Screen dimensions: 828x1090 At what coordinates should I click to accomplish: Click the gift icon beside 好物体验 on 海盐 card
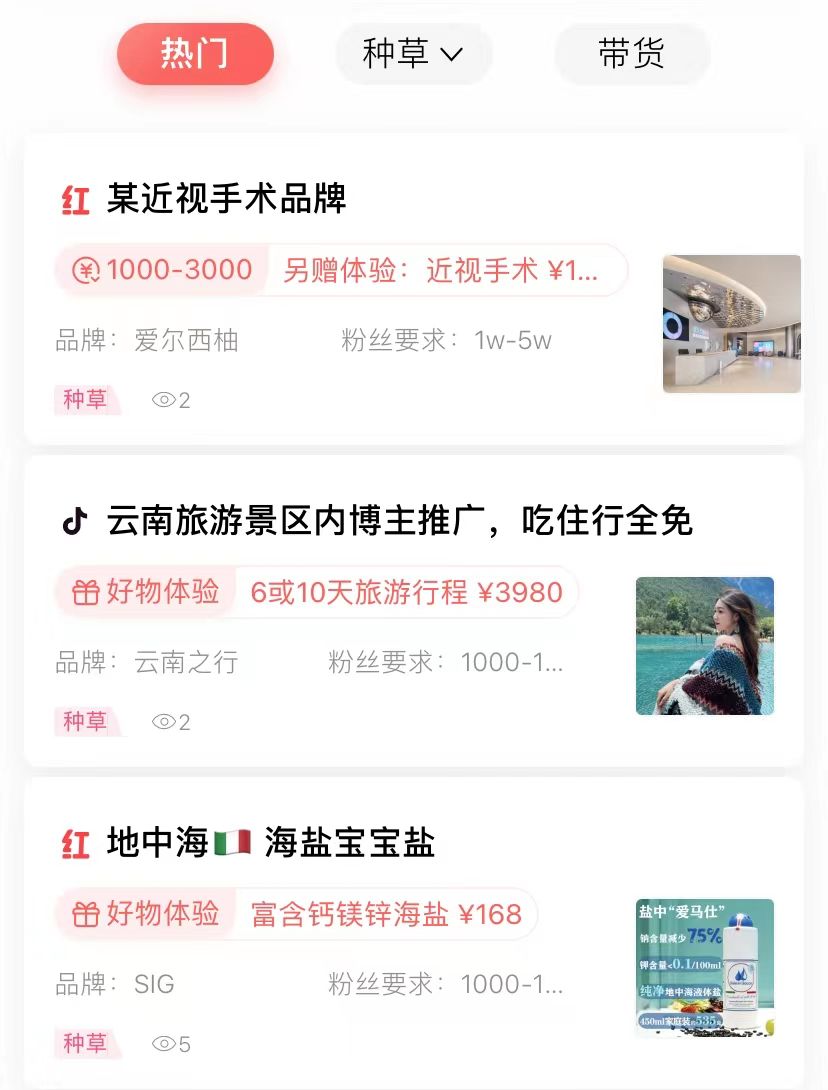(x=84, y=914)
